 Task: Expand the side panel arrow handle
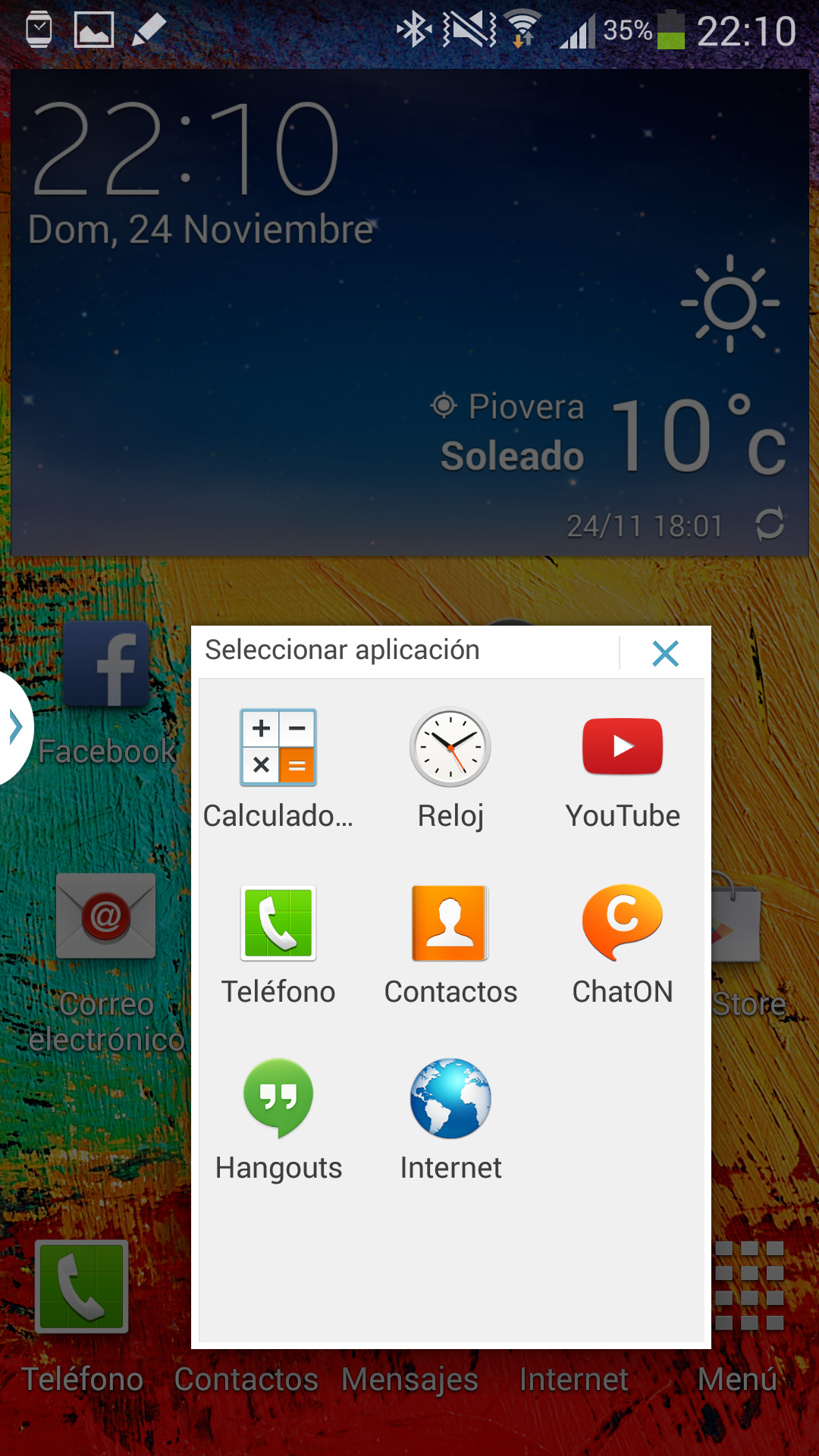(15, 727)
